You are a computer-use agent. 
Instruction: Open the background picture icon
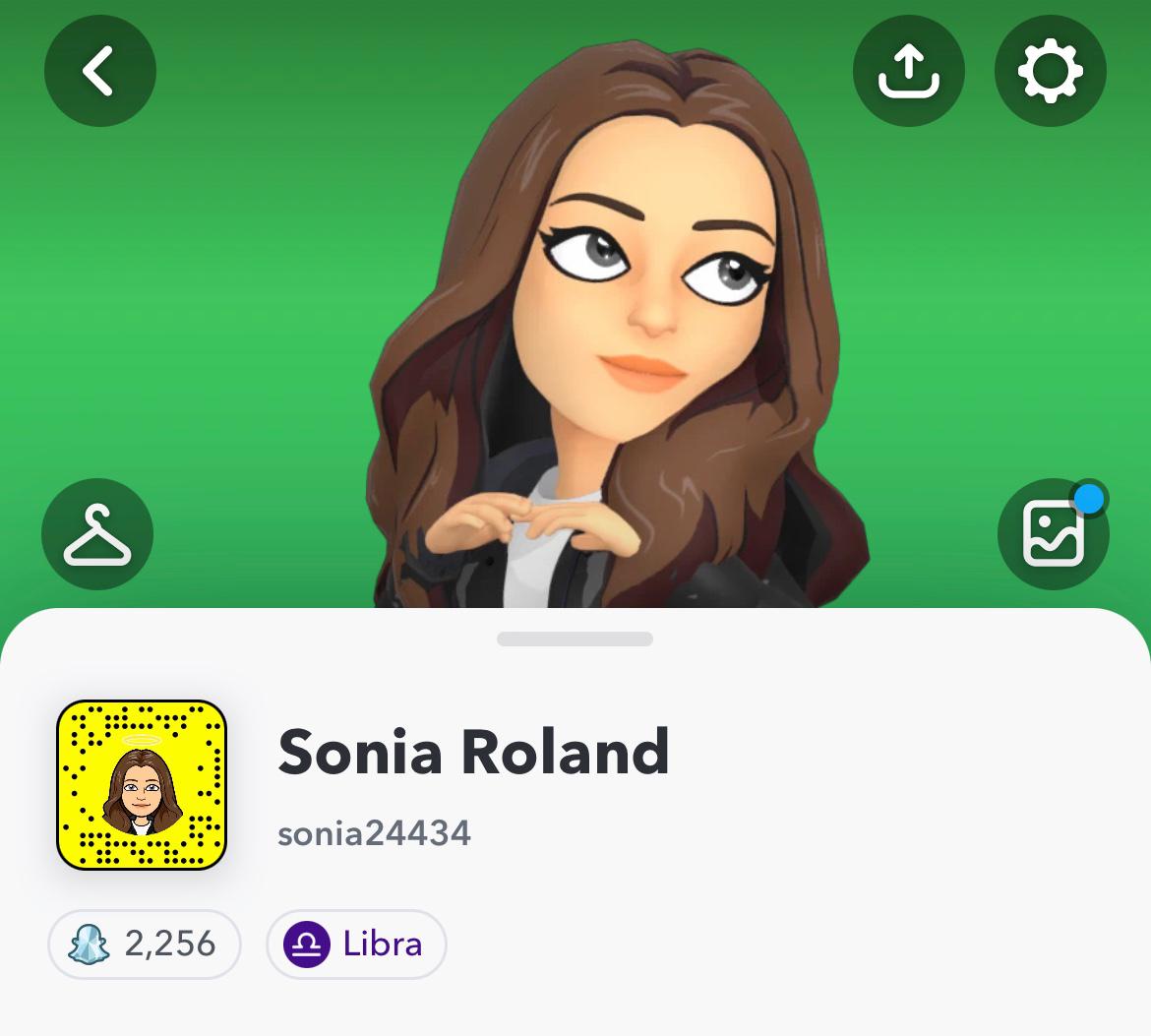pyautogui.click(x=1053, y=534)
